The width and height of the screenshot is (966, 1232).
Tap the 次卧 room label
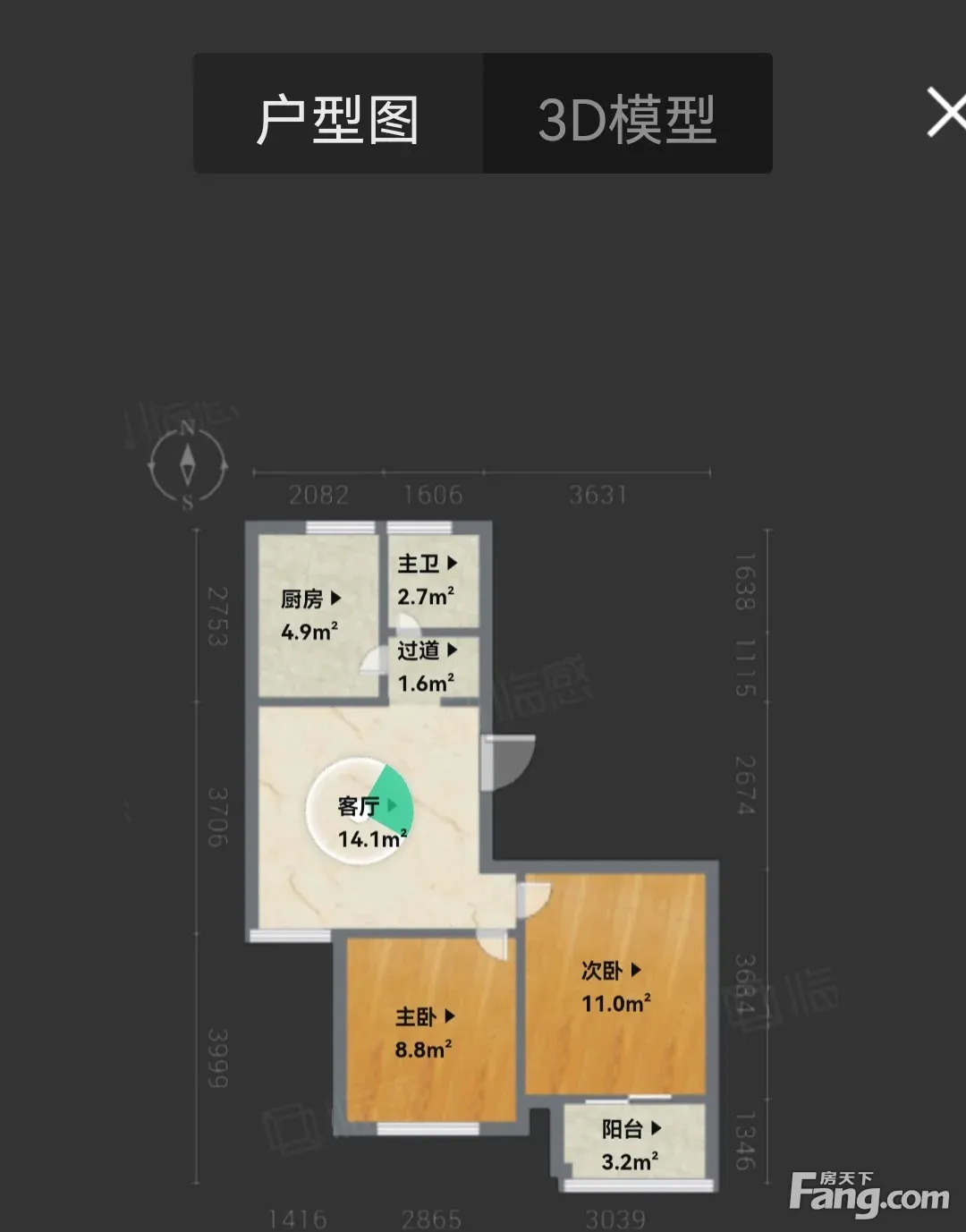click(x=612, y=970)
